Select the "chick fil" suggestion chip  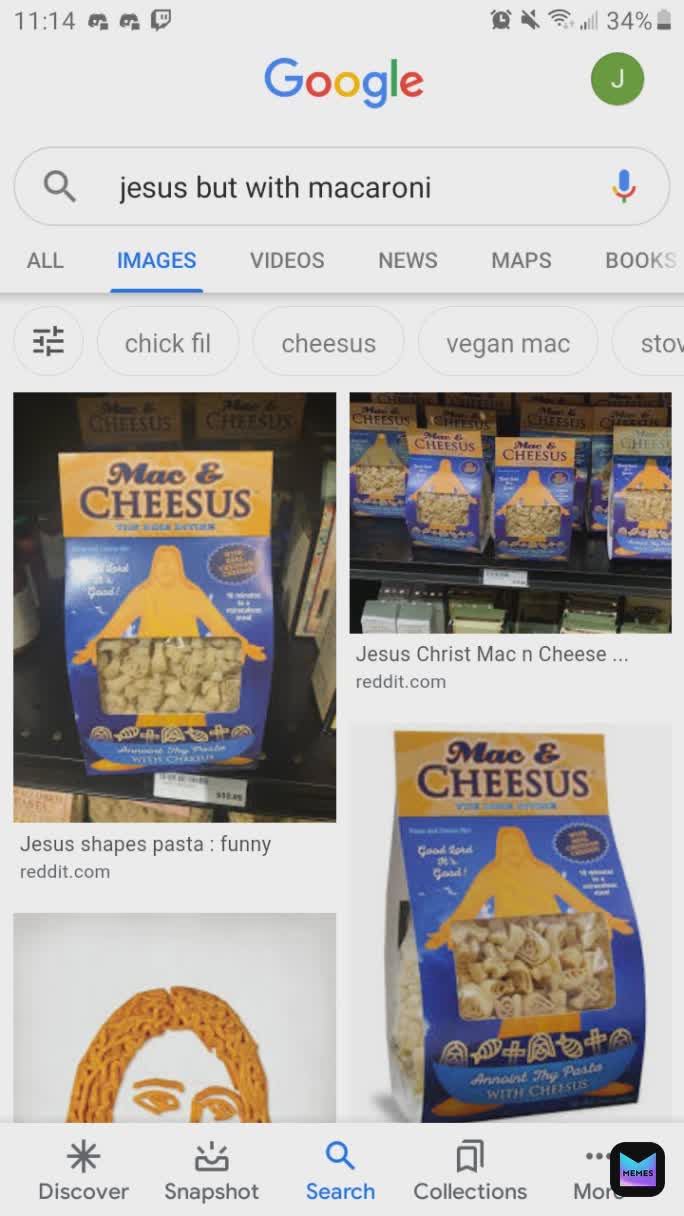coord(168,343)
